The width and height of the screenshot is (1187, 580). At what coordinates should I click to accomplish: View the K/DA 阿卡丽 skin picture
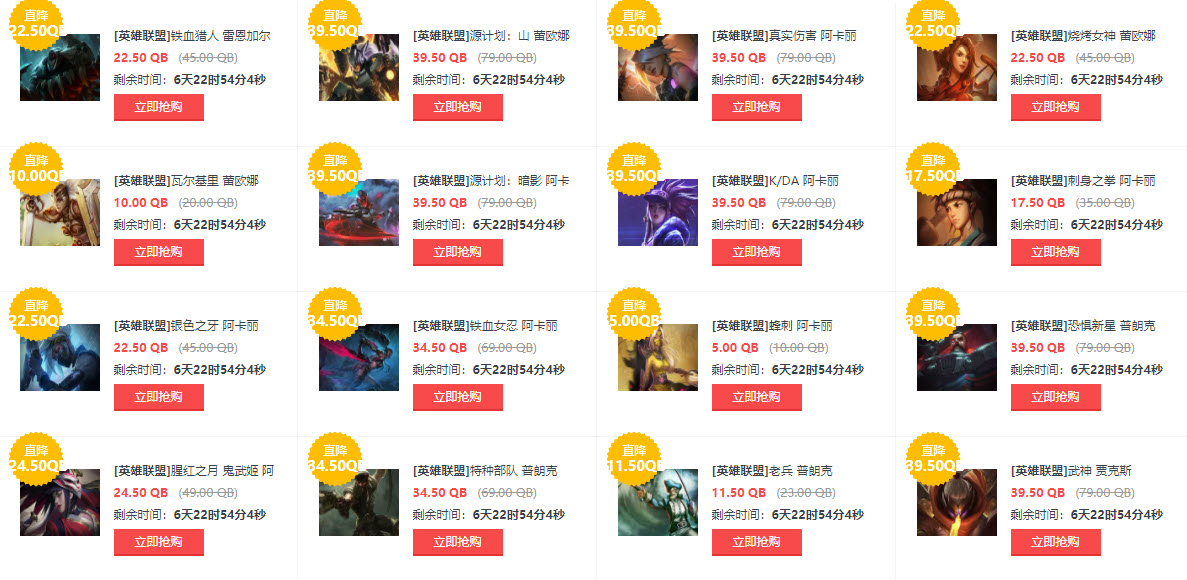pos(658,213)
